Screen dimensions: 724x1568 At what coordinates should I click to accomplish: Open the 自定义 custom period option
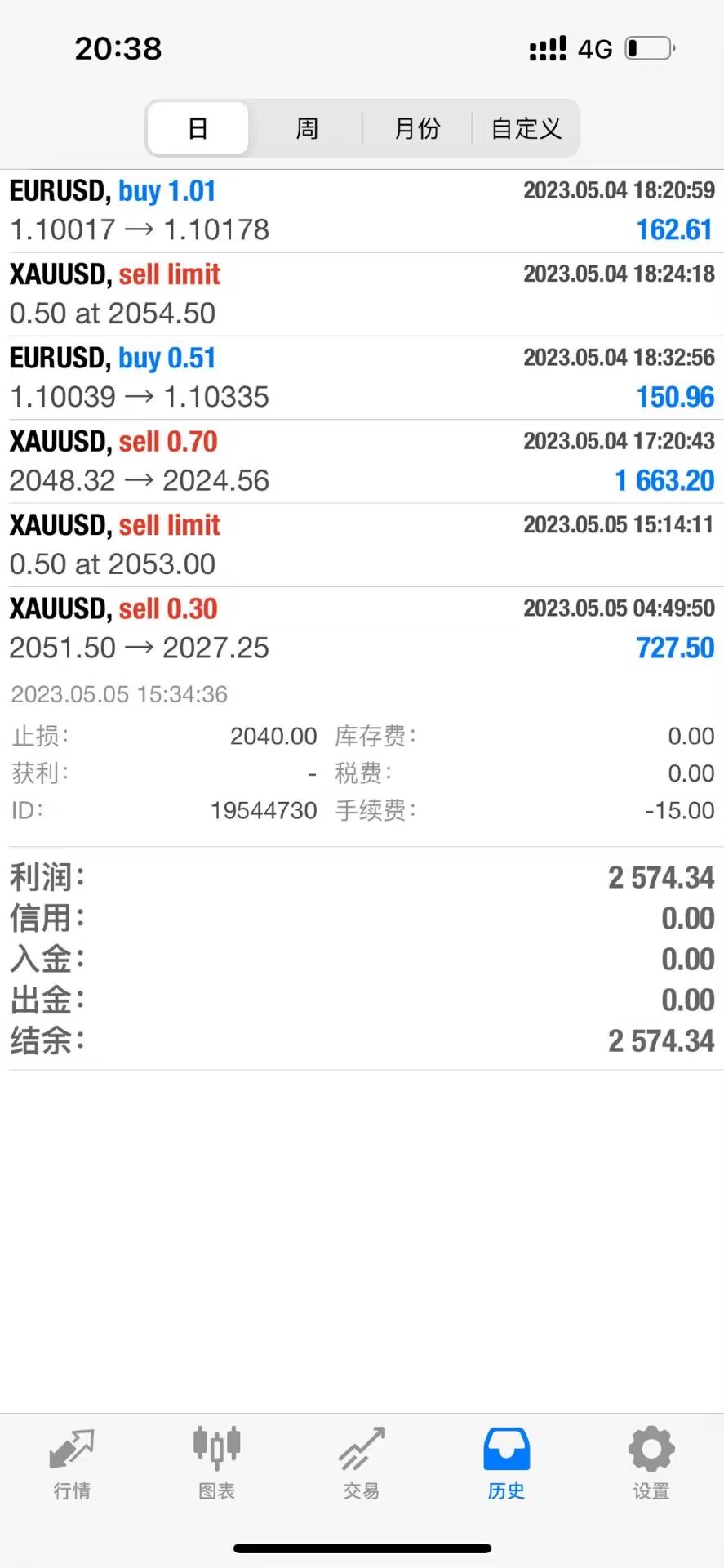pos(526,128)
